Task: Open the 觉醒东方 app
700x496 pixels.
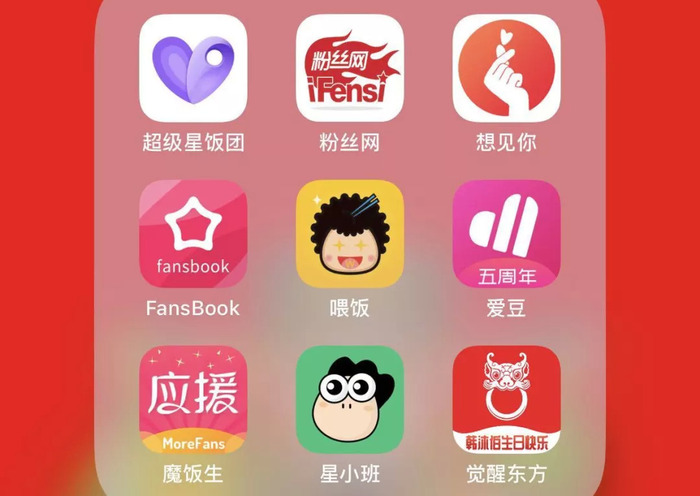Action: 506,399
